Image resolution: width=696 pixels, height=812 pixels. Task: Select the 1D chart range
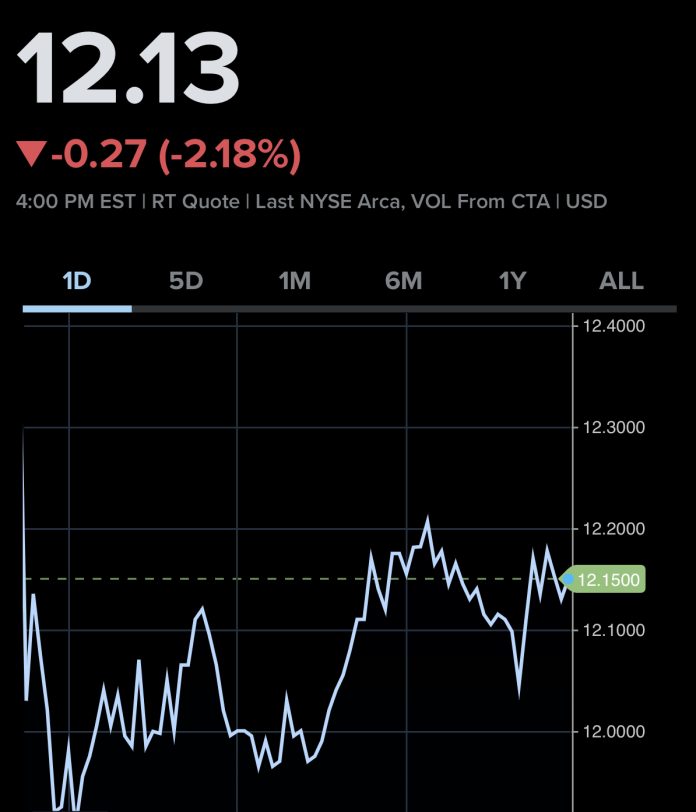(x=77, y=281)
